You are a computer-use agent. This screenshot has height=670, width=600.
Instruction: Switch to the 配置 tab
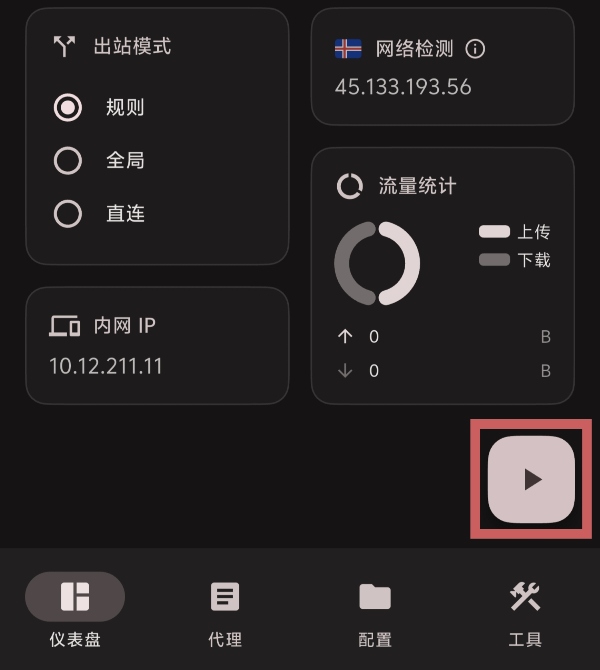375,610
